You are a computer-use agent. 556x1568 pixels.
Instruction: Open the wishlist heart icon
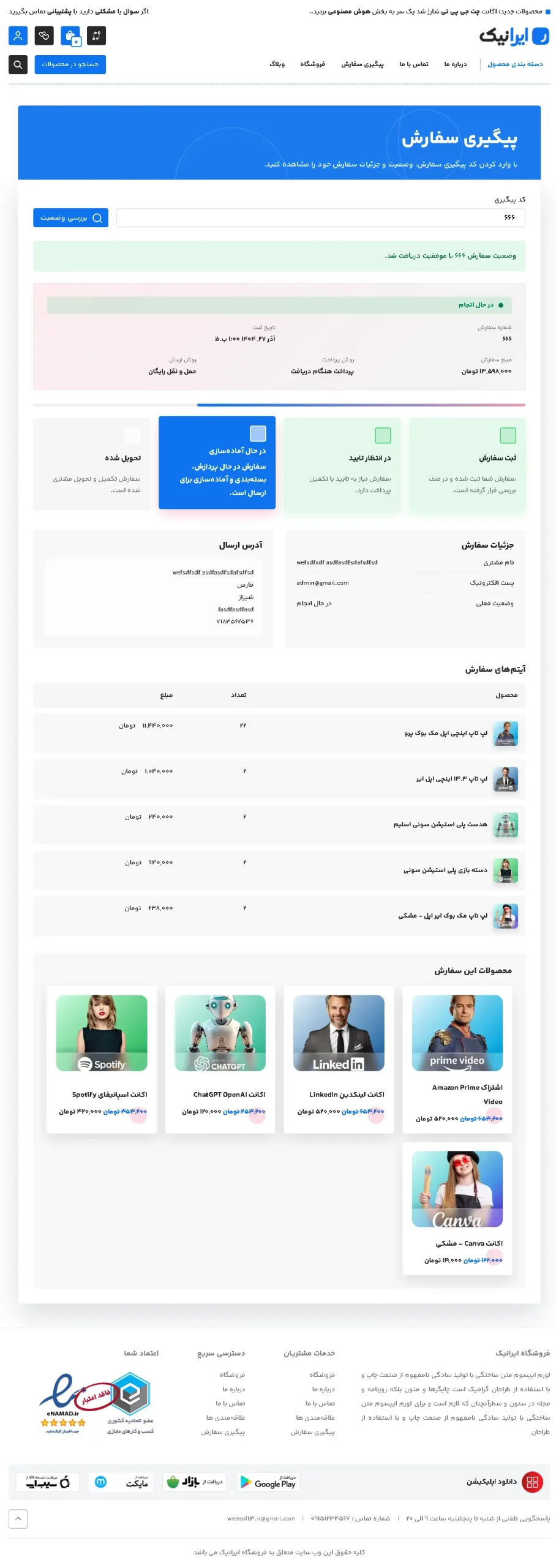(44, 36)
